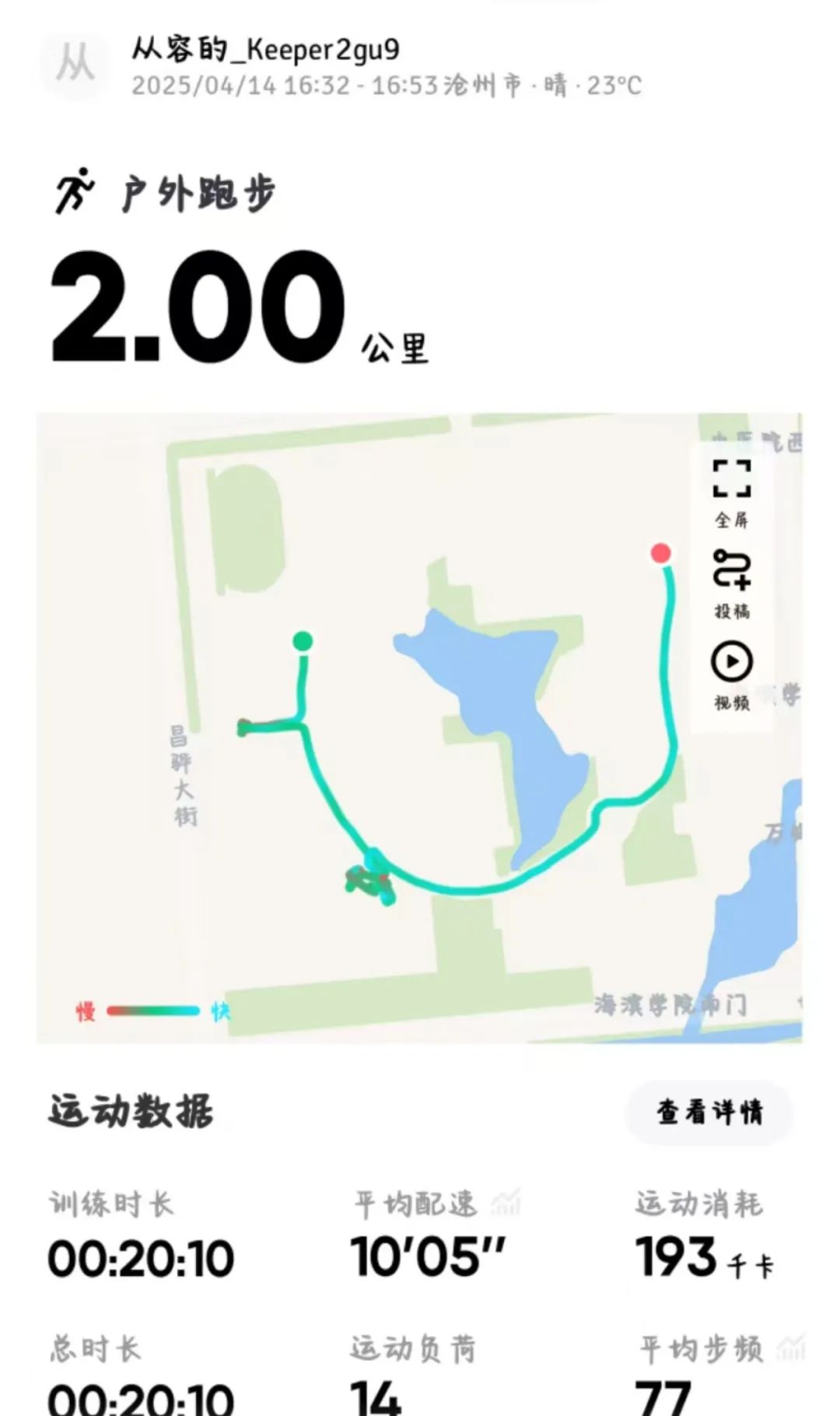Open the map in full screen (全屏)
840x1416 pixels.
coord(732,490)
